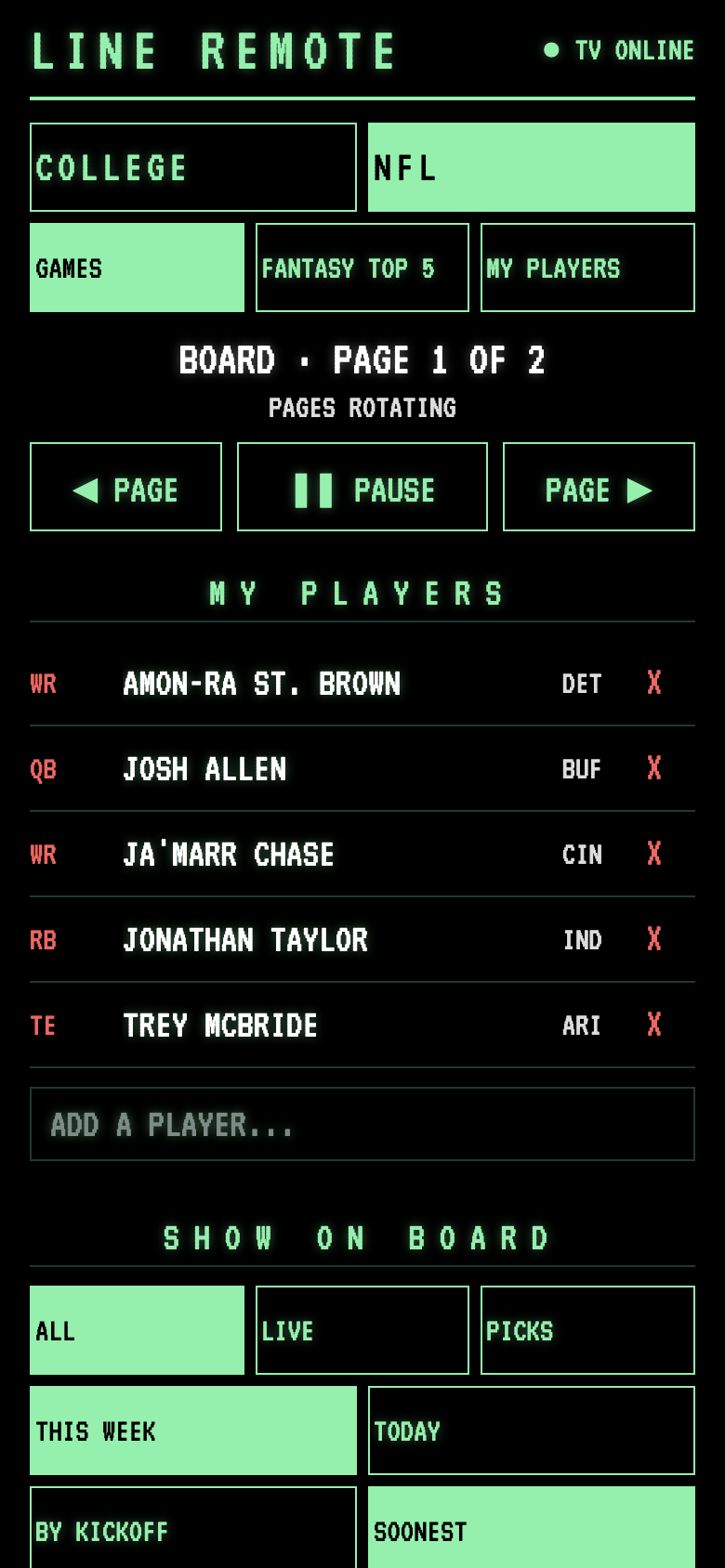
Task: Sort the board By Kickoff
Action: pyautogui.click(x=193, y=1528)
